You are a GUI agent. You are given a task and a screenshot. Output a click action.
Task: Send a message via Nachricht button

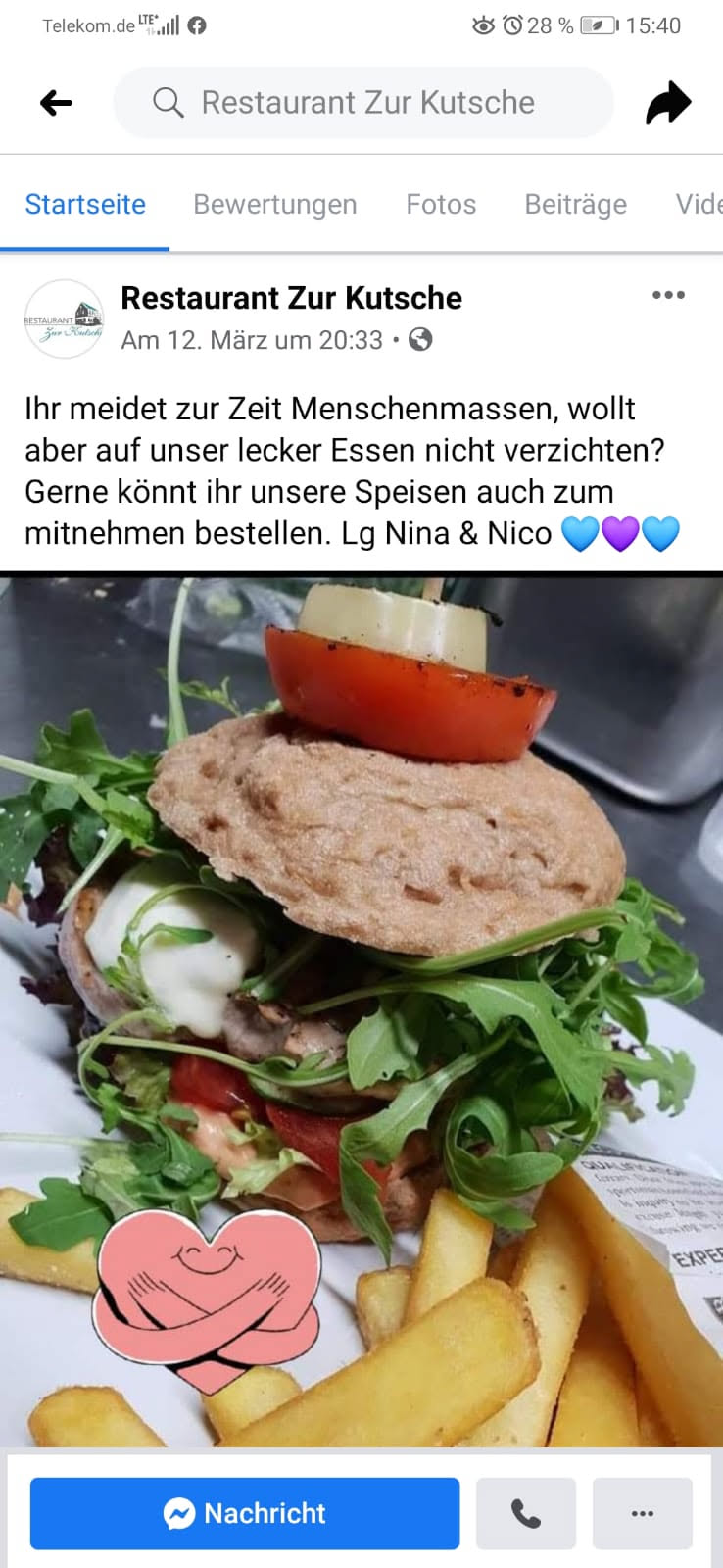[245, 1513]
